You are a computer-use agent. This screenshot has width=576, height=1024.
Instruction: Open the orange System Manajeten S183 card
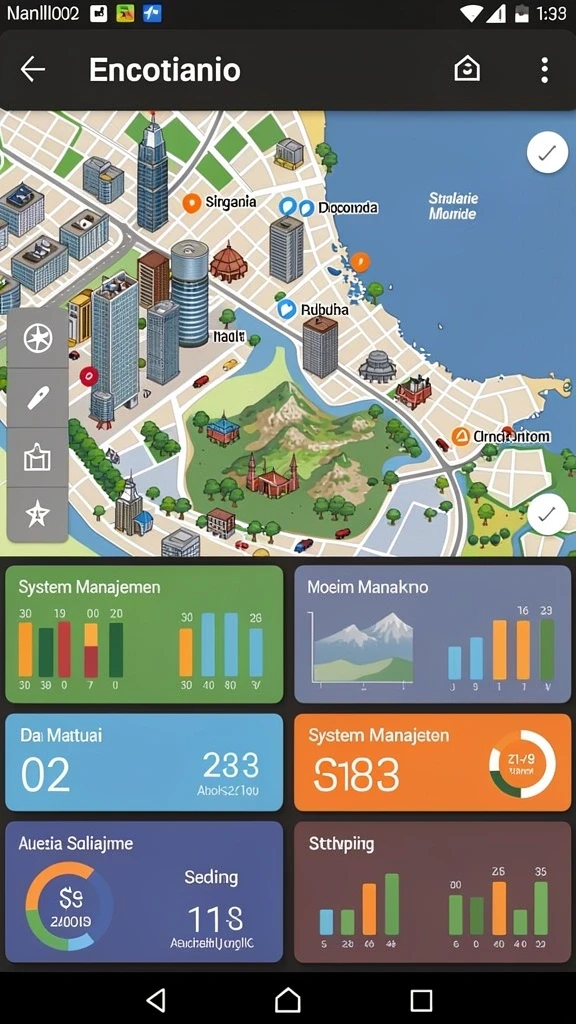(432, 762)
